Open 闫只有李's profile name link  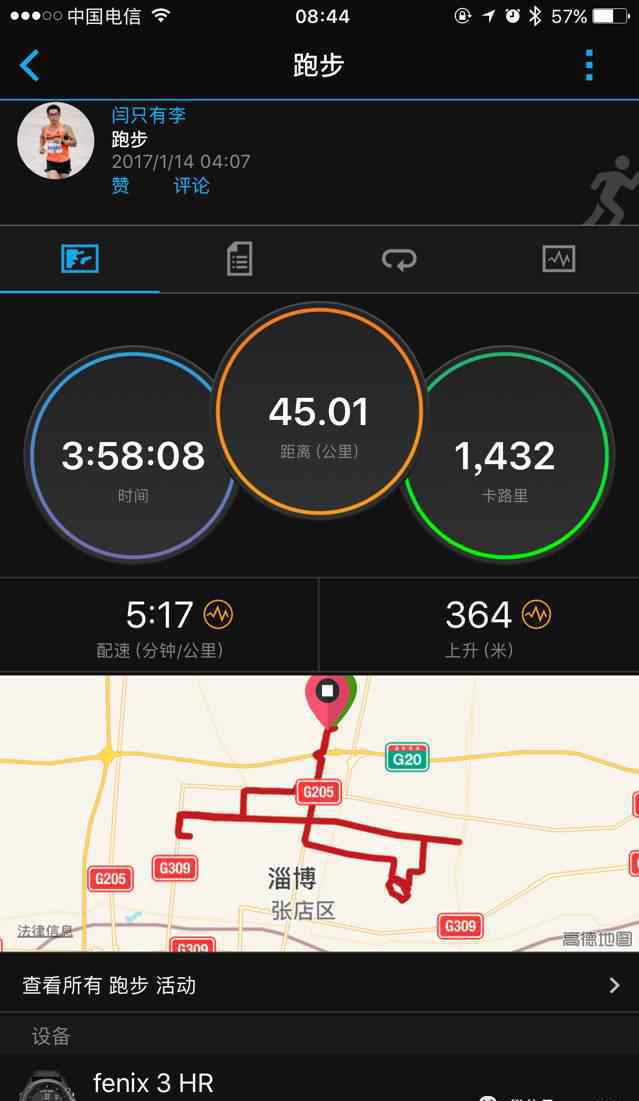click(148, 115)
